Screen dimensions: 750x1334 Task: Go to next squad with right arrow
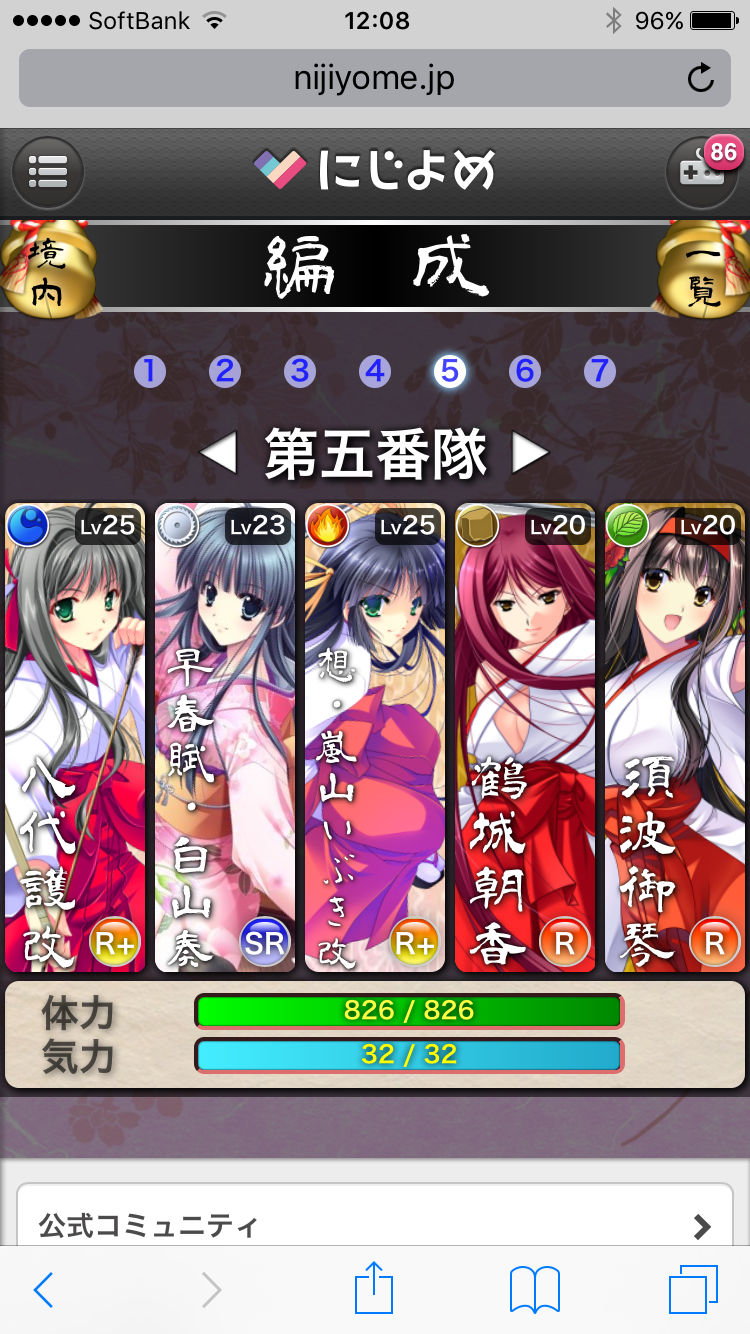tap(531, 455)
